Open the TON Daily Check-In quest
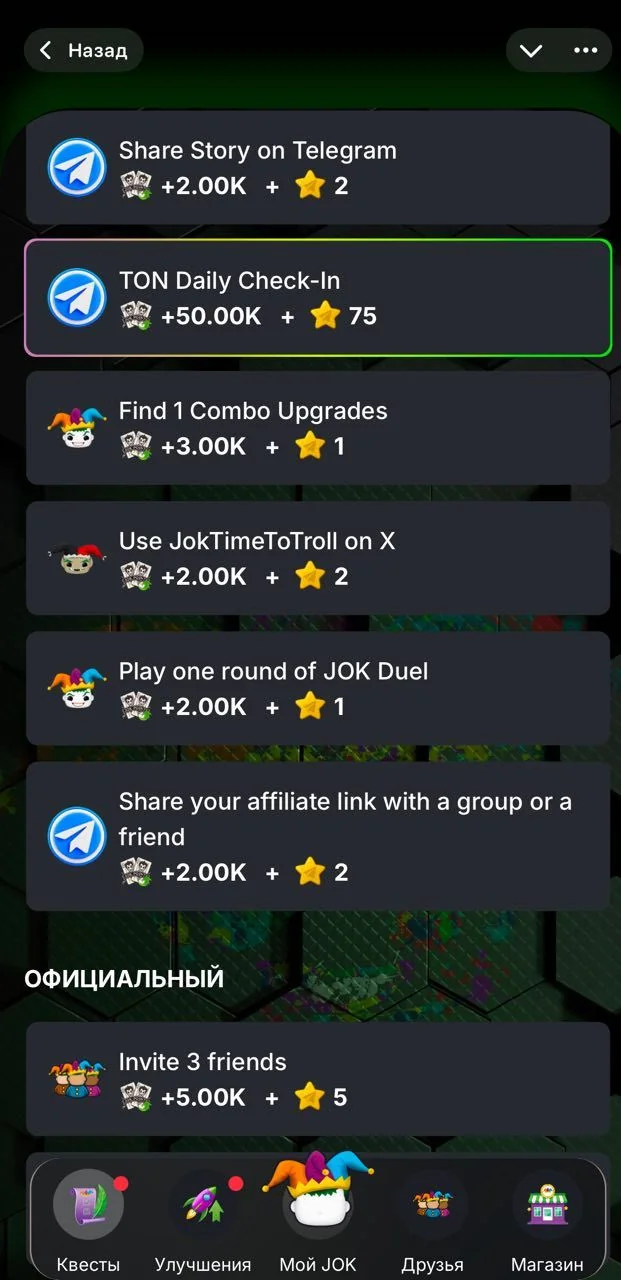Viewport: 621px width, 1280px height. point(317,298)
